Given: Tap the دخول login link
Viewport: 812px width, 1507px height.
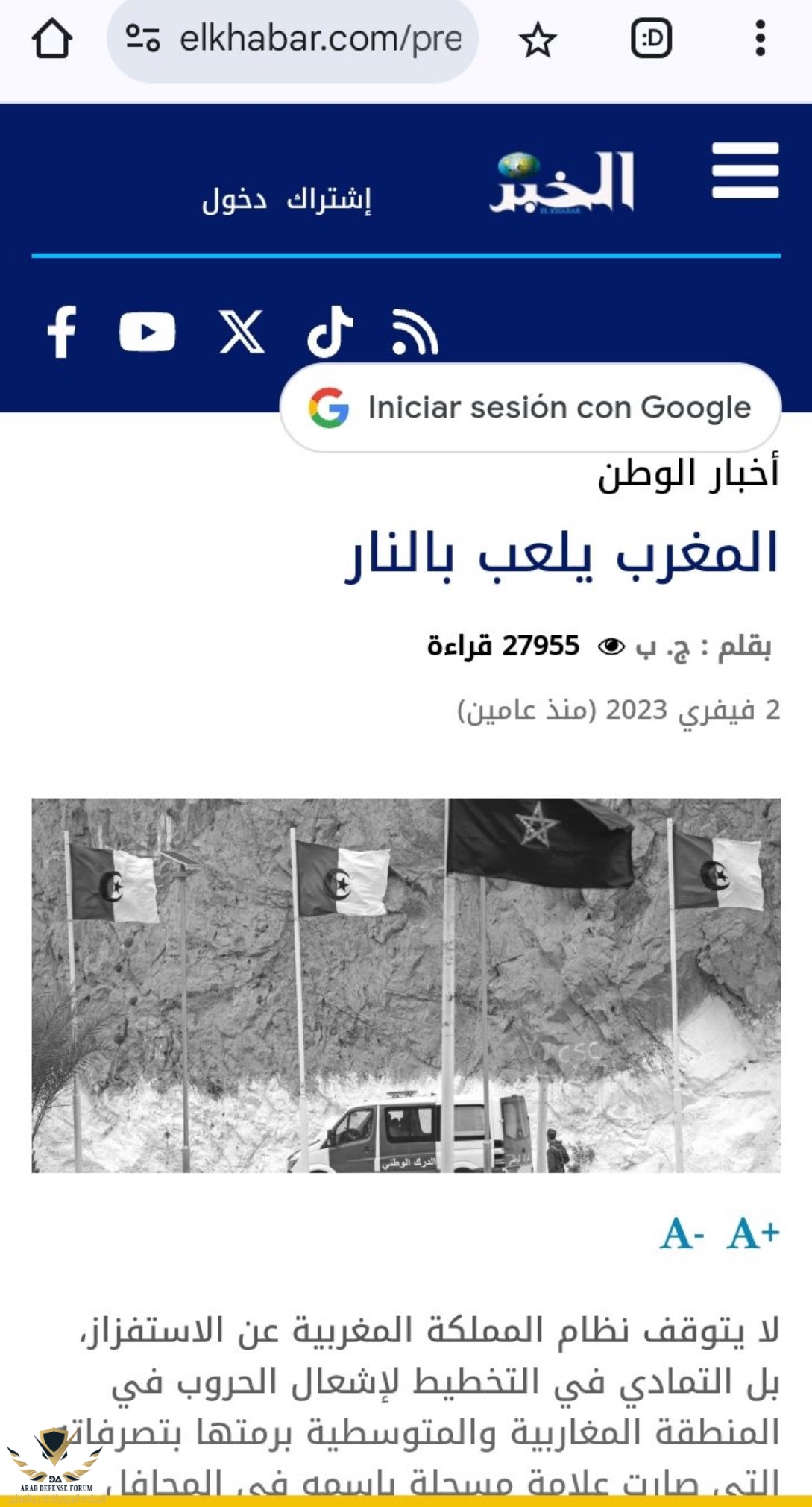Looking at the screenshot, I should 234,200.
